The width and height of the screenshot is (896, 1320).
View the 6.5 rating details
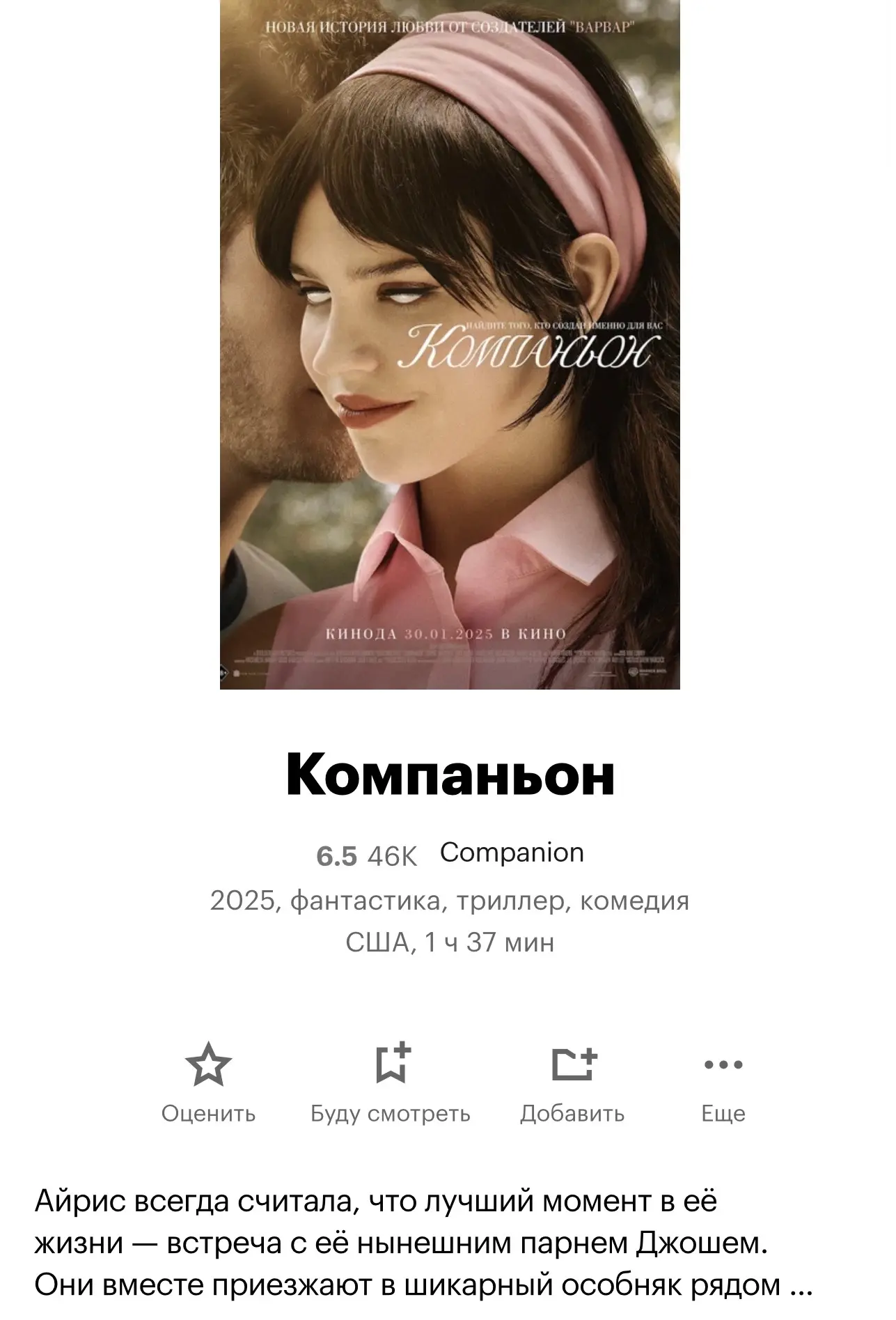(336, 856)
